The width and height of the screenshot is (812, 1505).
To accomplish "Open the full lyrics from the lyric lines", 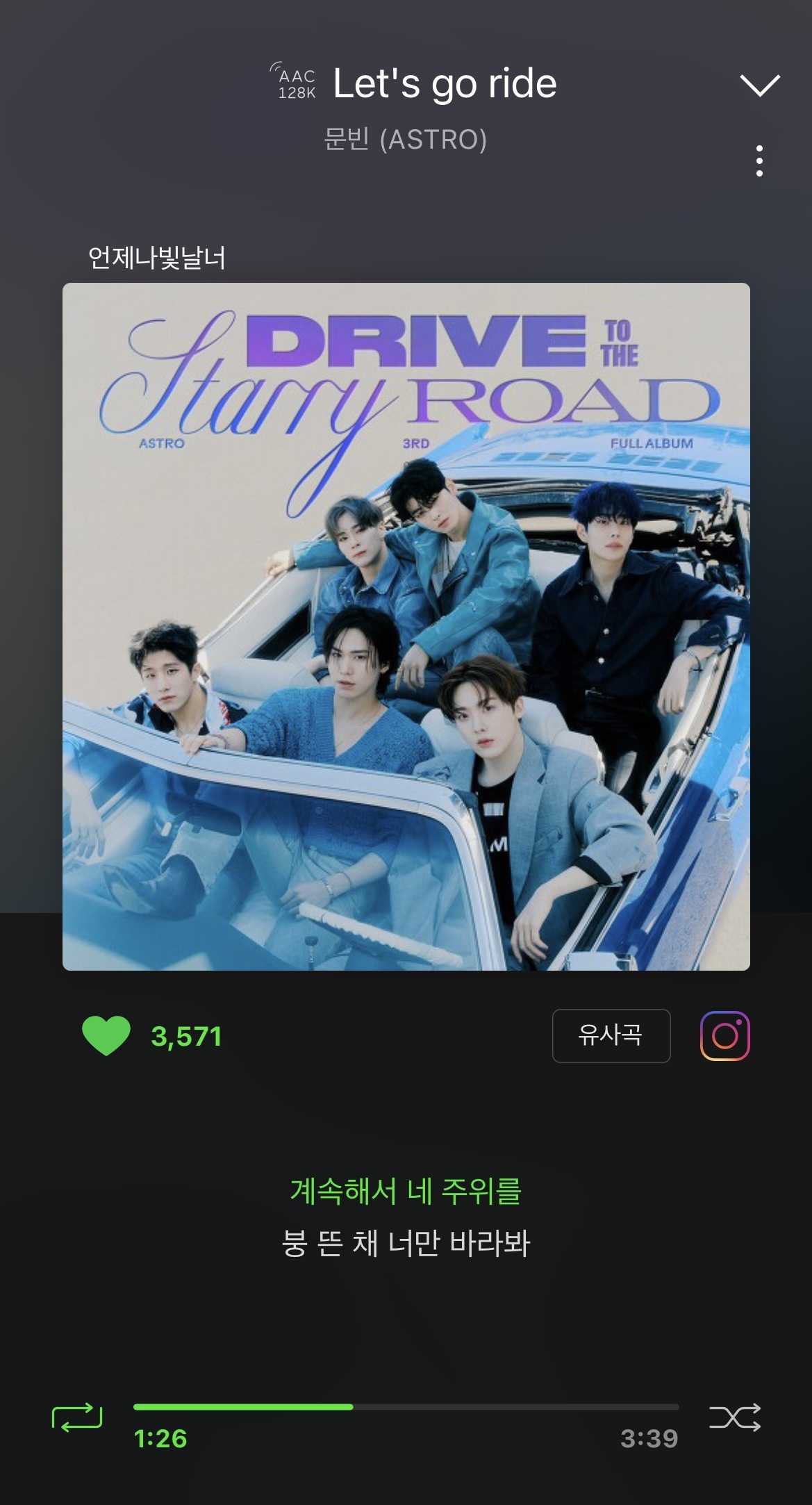I will click(406, 1217).
